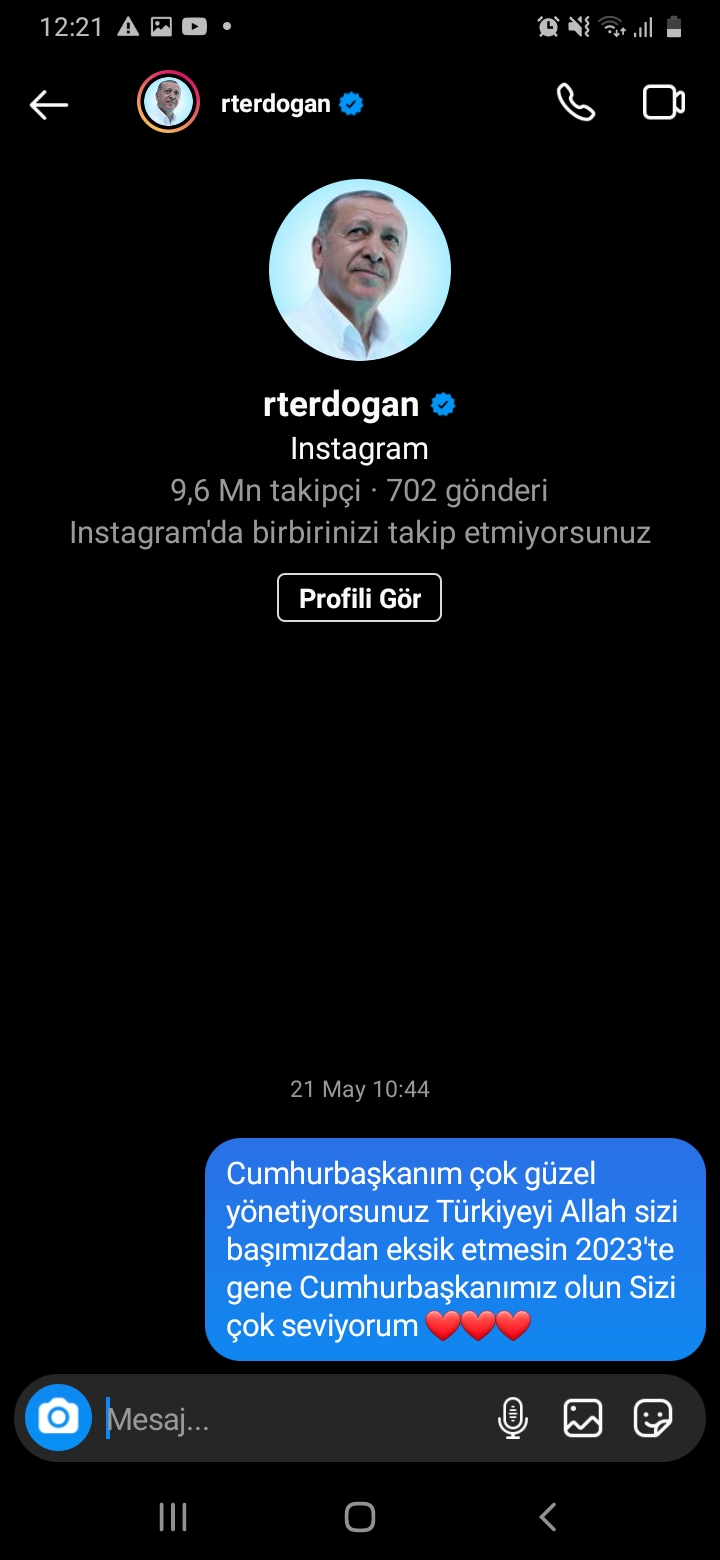The image size is (720, 1560).
Task: Open rterdogan's story from the header avatar
Action: pyautogui.click(x=168, y=102)
